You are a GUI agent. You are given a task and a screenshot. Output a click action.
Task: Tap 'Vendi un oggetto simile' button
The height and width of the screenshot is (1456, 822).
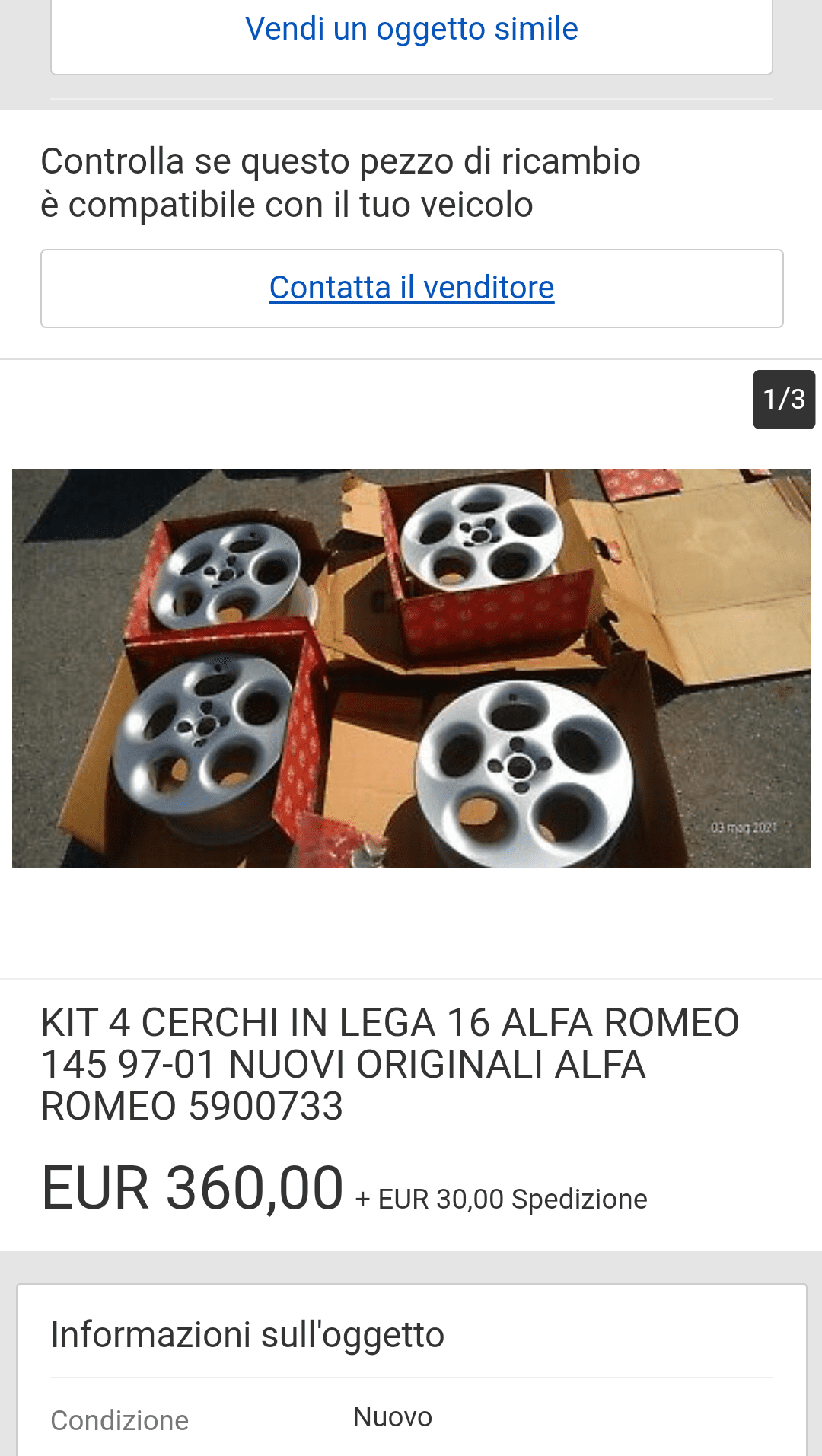click(411, 30)
